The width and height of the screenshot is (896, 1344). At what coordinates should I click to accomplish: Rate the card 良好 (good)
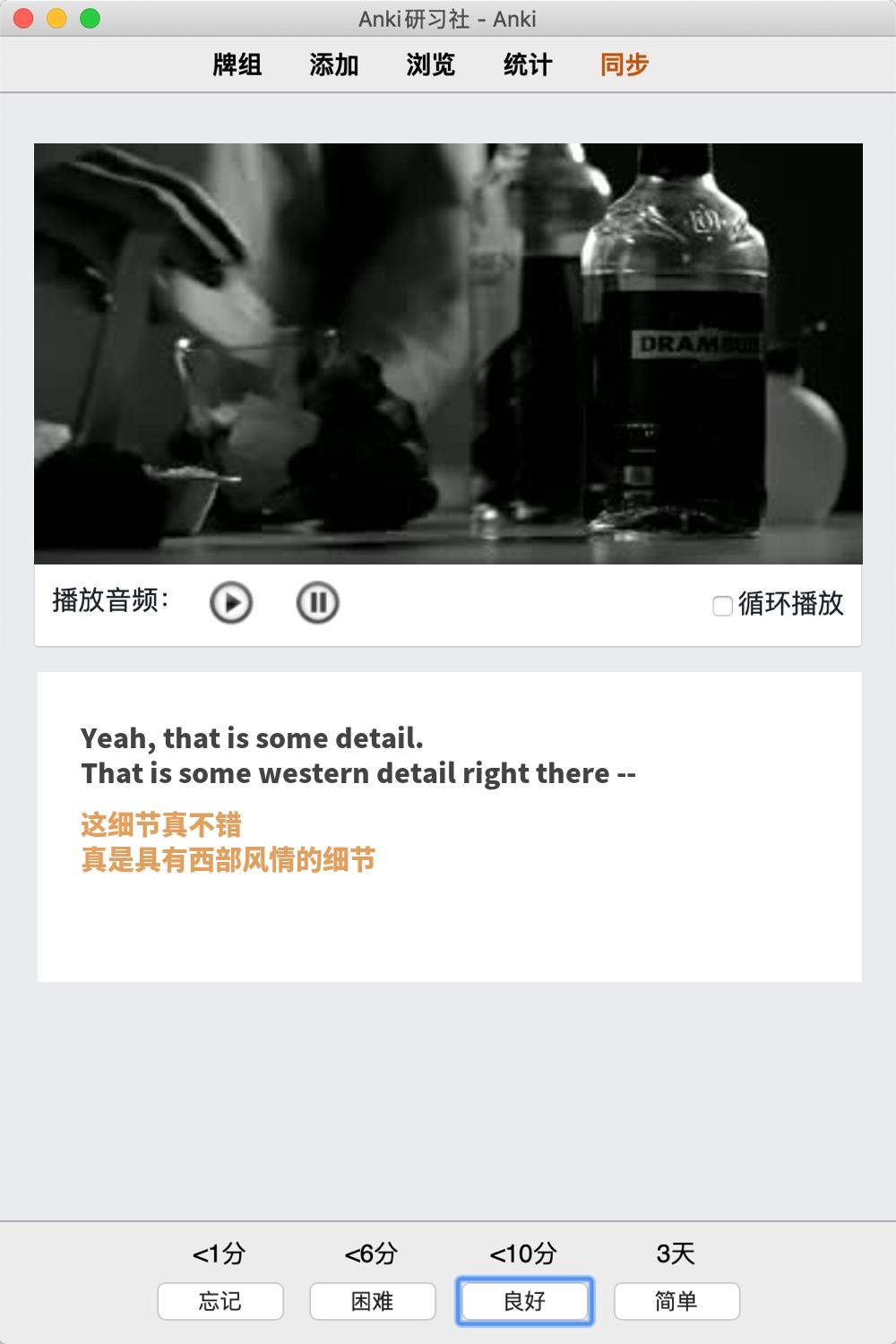tap(525, 1301)
